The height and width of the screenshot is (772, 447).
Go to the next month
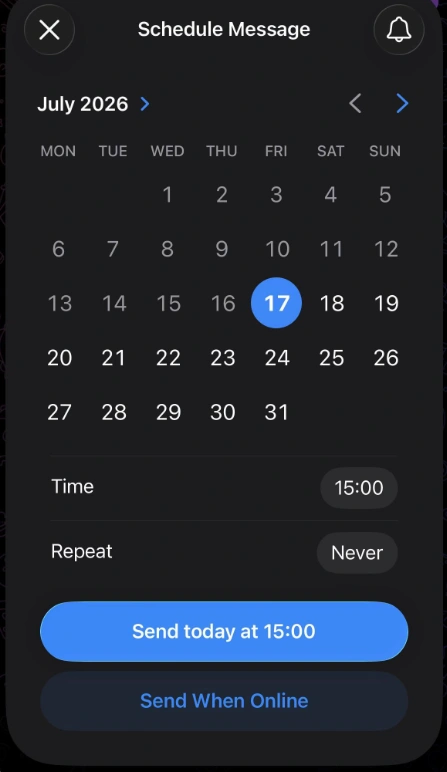(402, 103)
